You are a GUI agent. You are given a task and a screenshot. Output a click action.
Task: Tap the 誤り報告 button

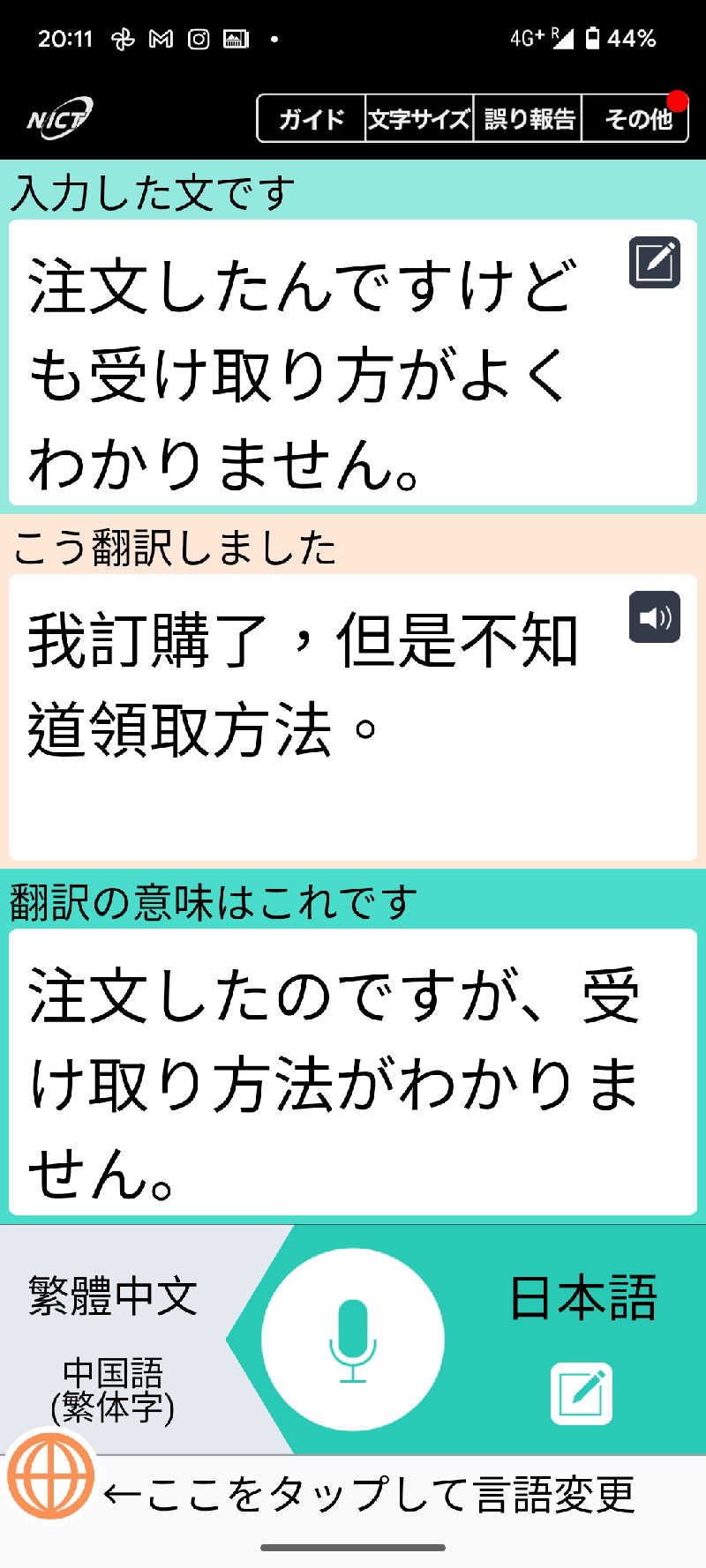(x=527, y=116)
